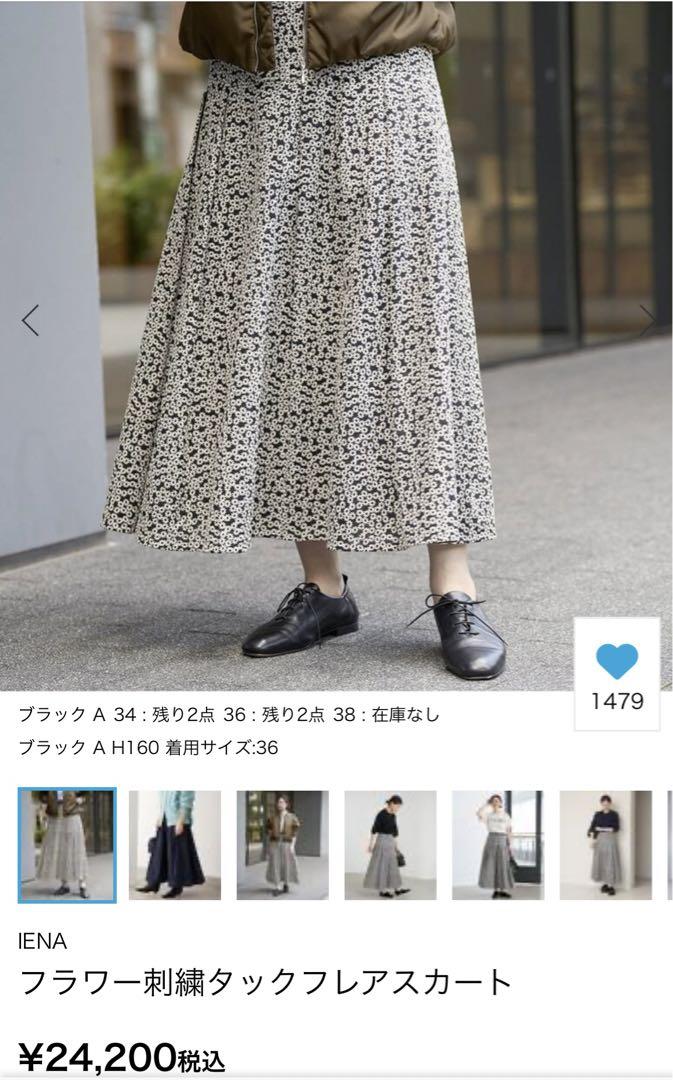Select the thumbnail with navy sweater outfit
673x1080 pixels.
[x=605, y=845]
